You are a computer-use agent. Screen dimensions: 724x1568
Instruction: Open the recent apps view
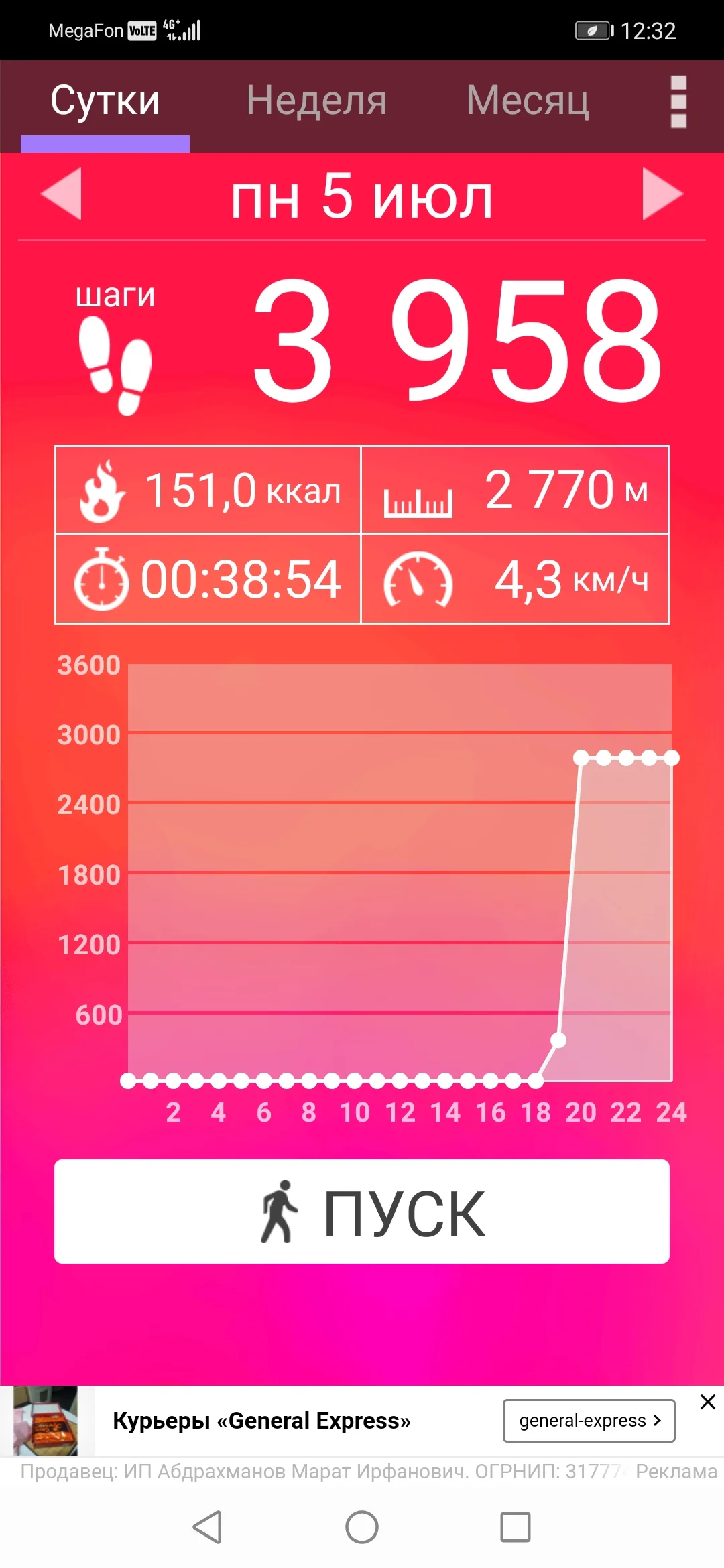coord(516,1528)
